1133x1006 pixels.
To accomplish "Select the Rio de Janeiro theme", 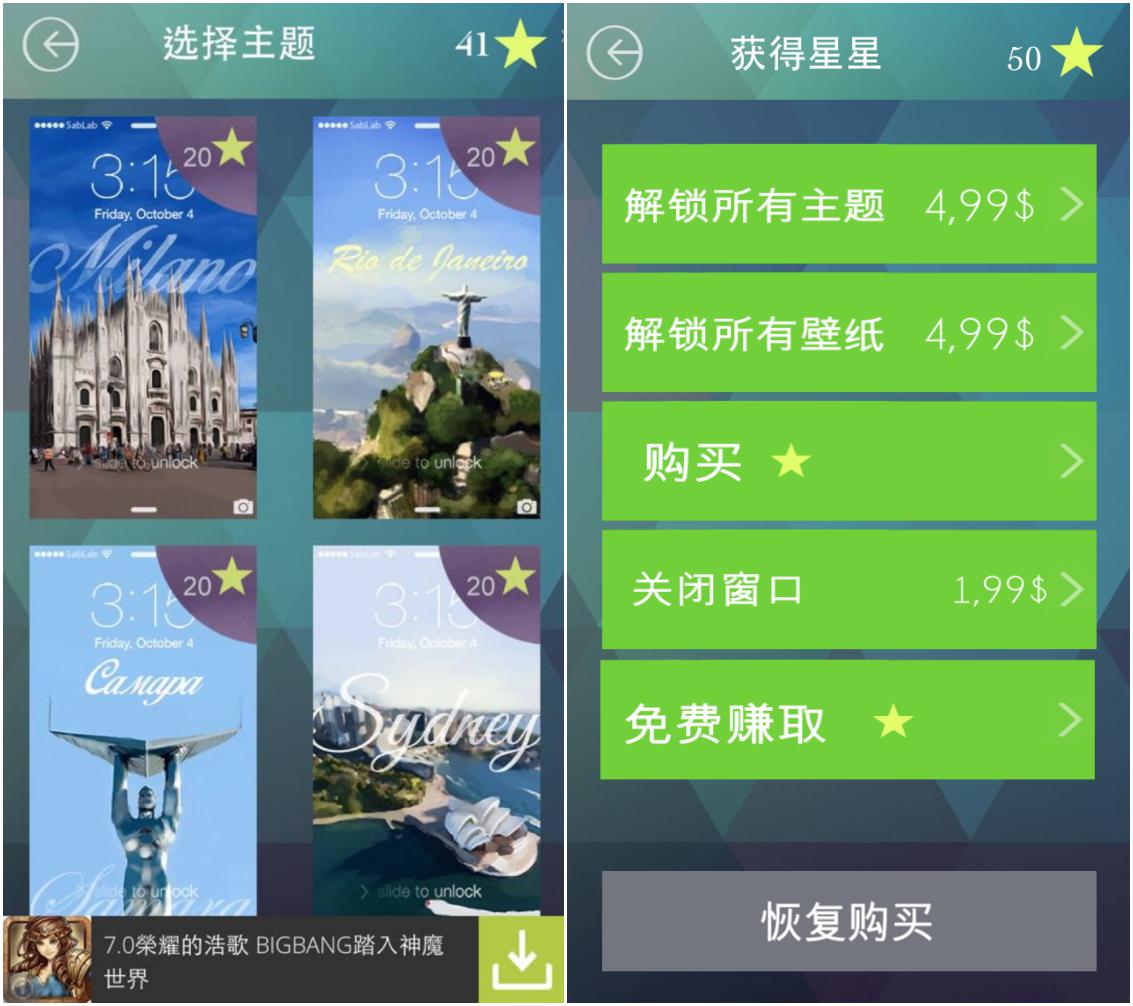I will (x=426, y=318).
